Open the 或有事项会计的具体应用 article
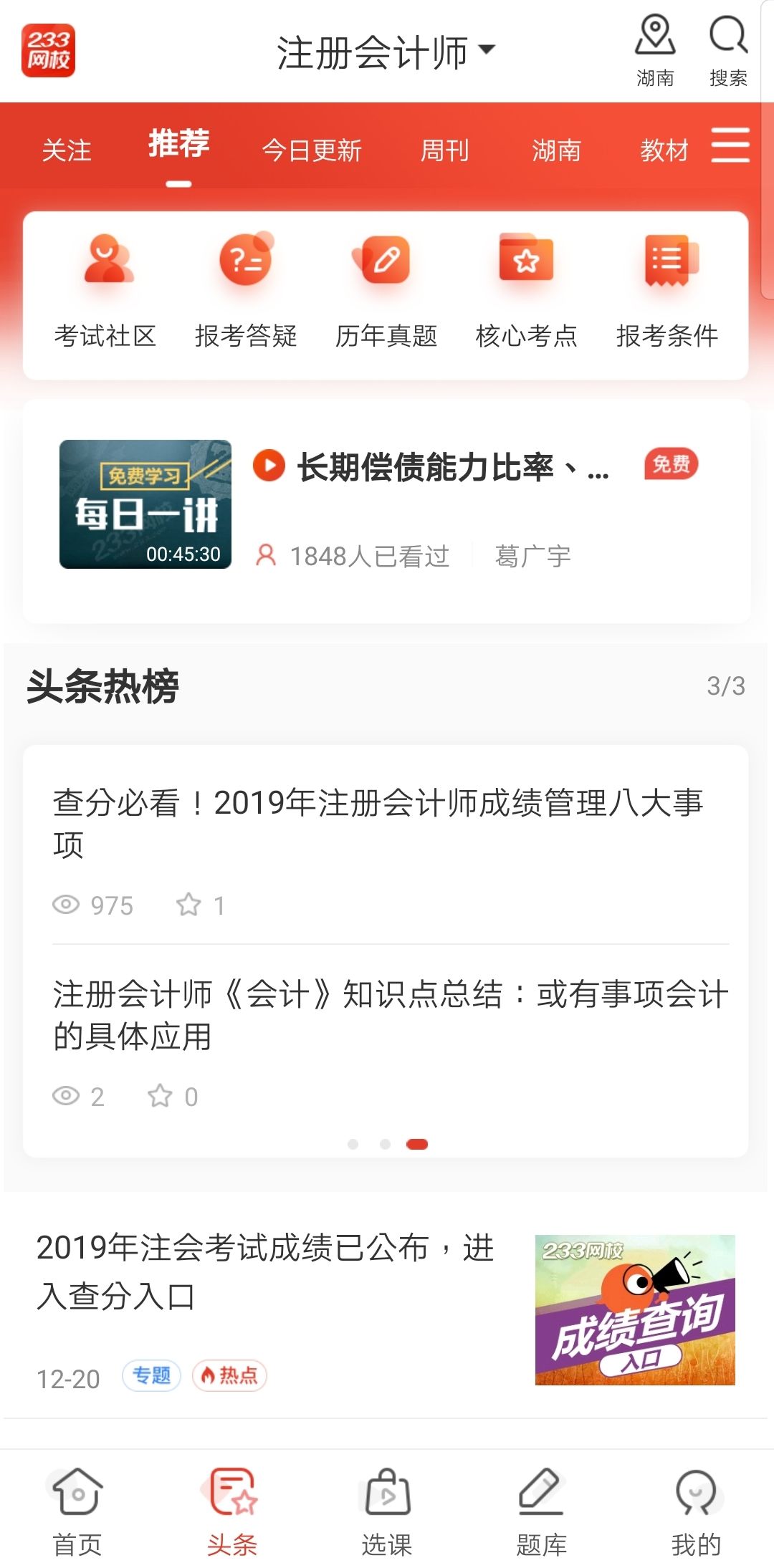Screen dimensions: 774x1568 pyautogui.click(x=391, y=1014)
